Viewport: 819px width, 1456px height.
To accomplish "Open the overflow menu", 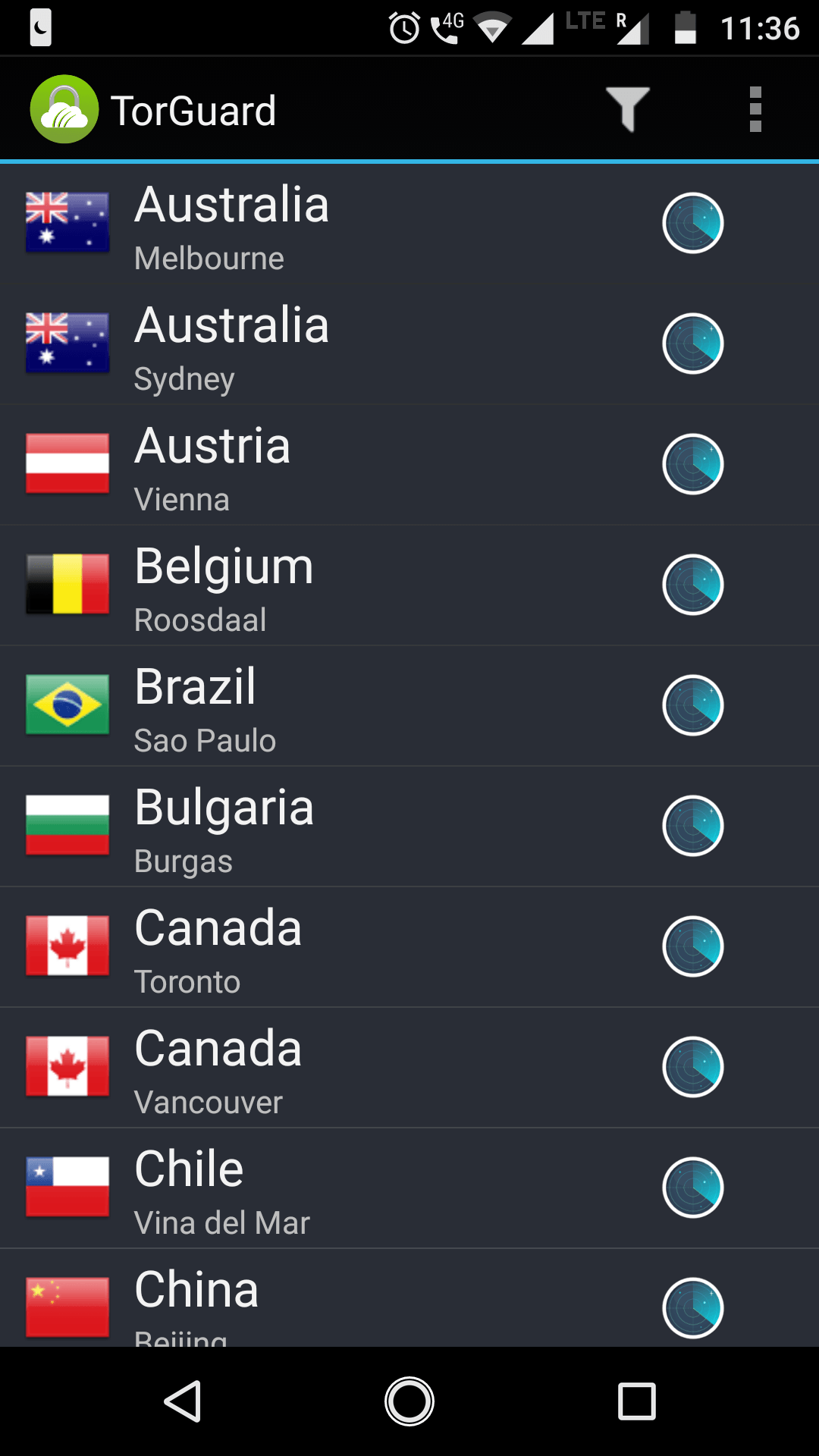I will [755, 110].
